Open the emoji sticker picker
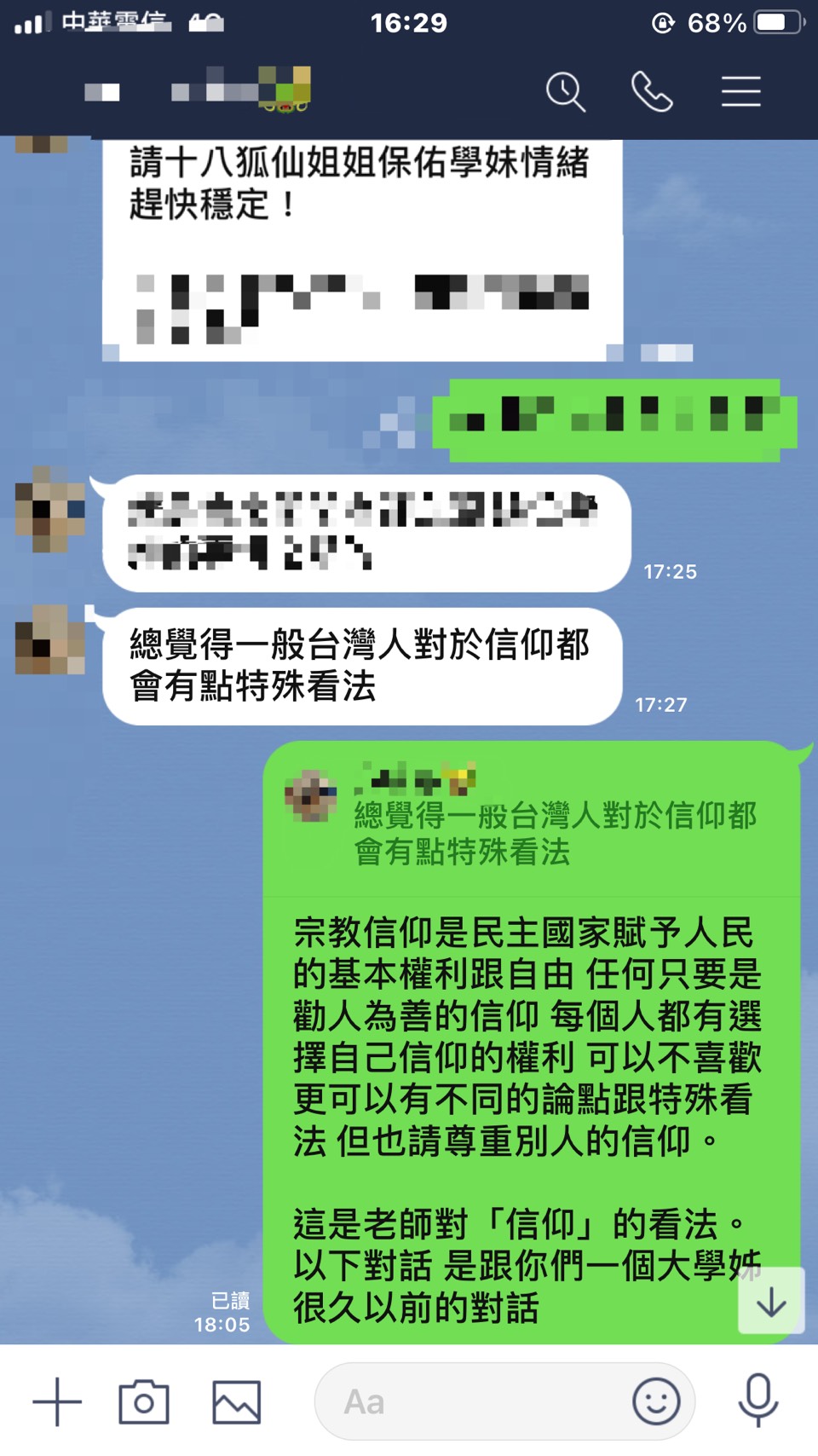Screen dimensions: 818x1456 [x=656, y=1401]
